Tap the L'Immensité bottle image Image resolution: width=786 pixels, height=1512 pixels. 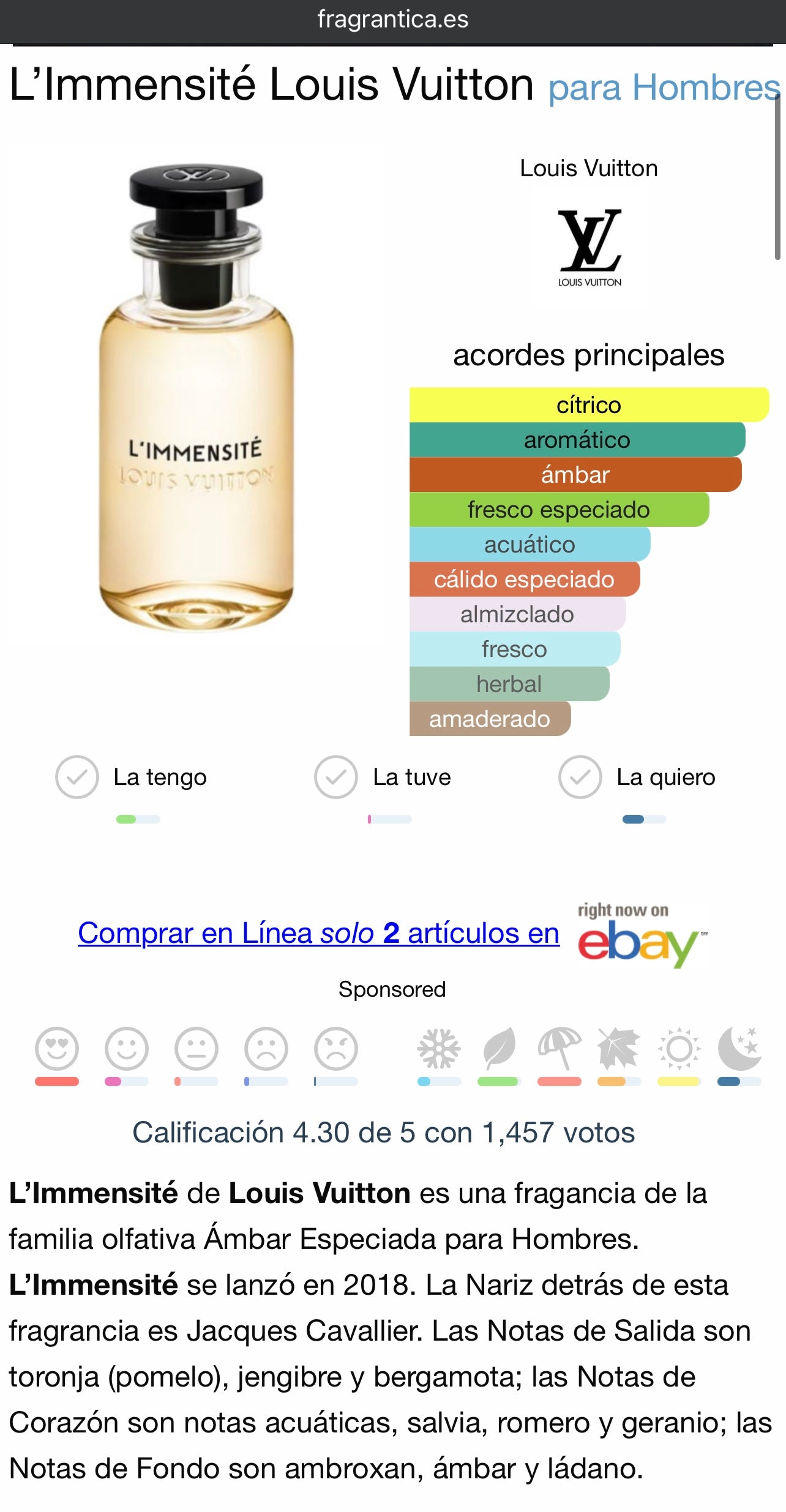pos(196,398)
